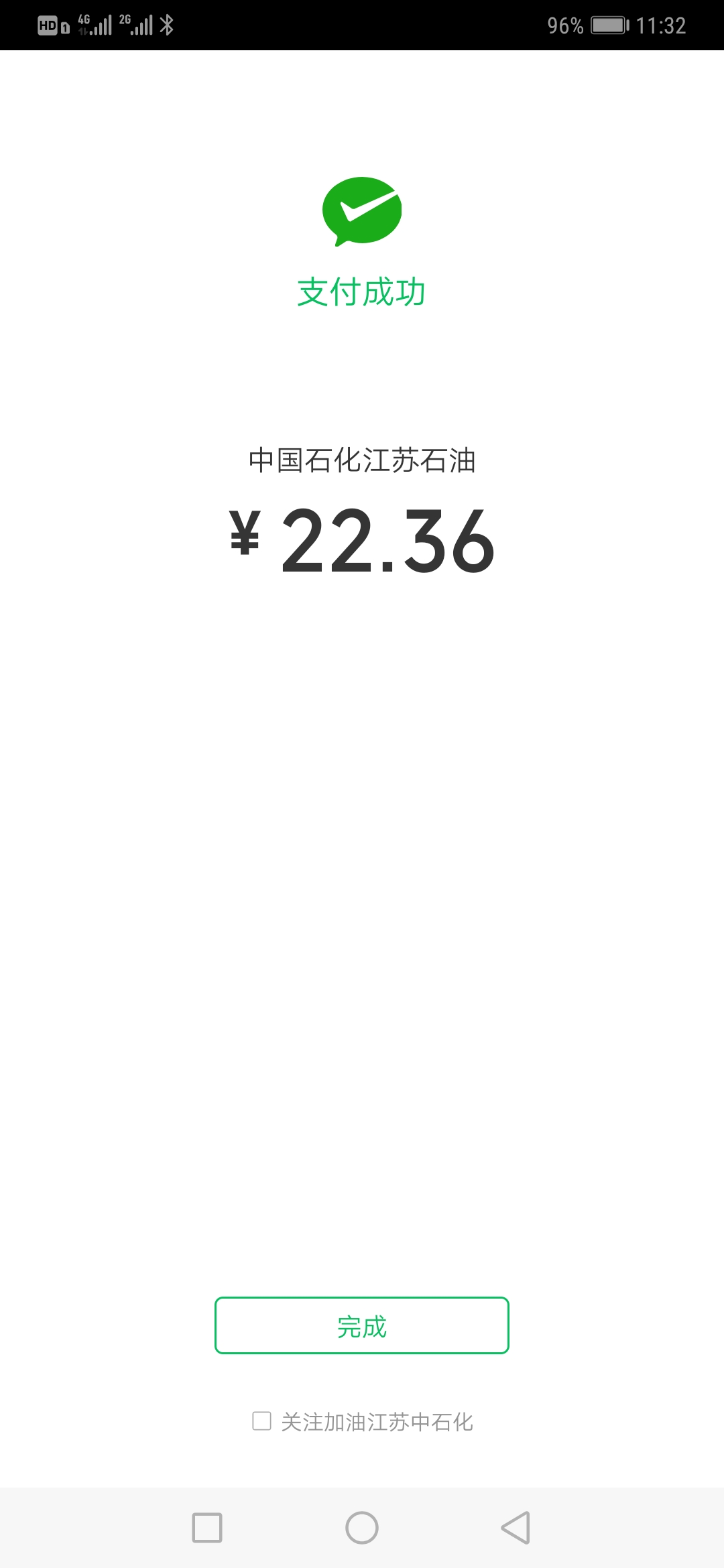Return to the home screen
This screenshot has width=724, height=1568.
coord(362,1528)
